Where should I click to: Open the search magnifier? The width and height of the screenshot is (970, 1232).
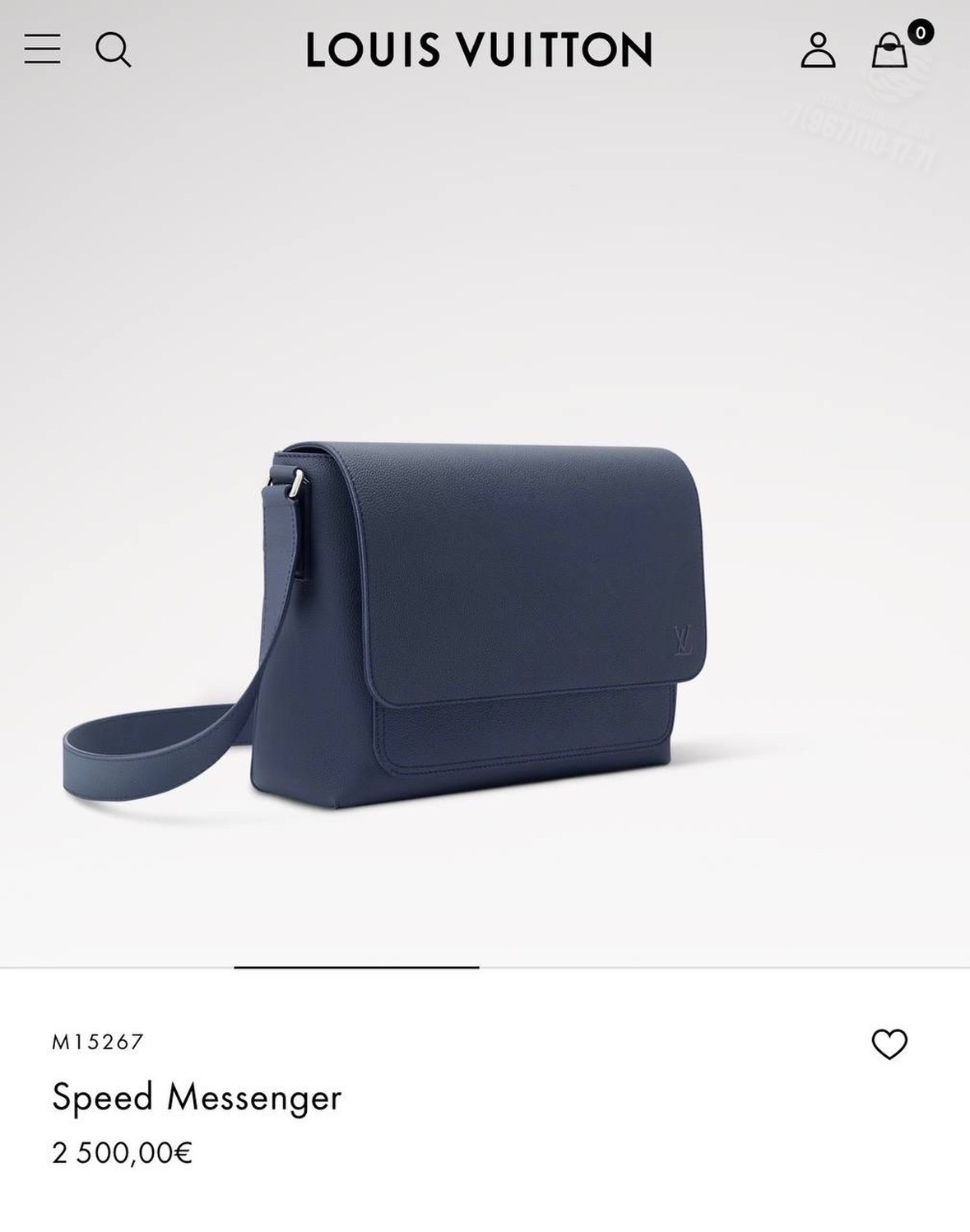[113, 49]
